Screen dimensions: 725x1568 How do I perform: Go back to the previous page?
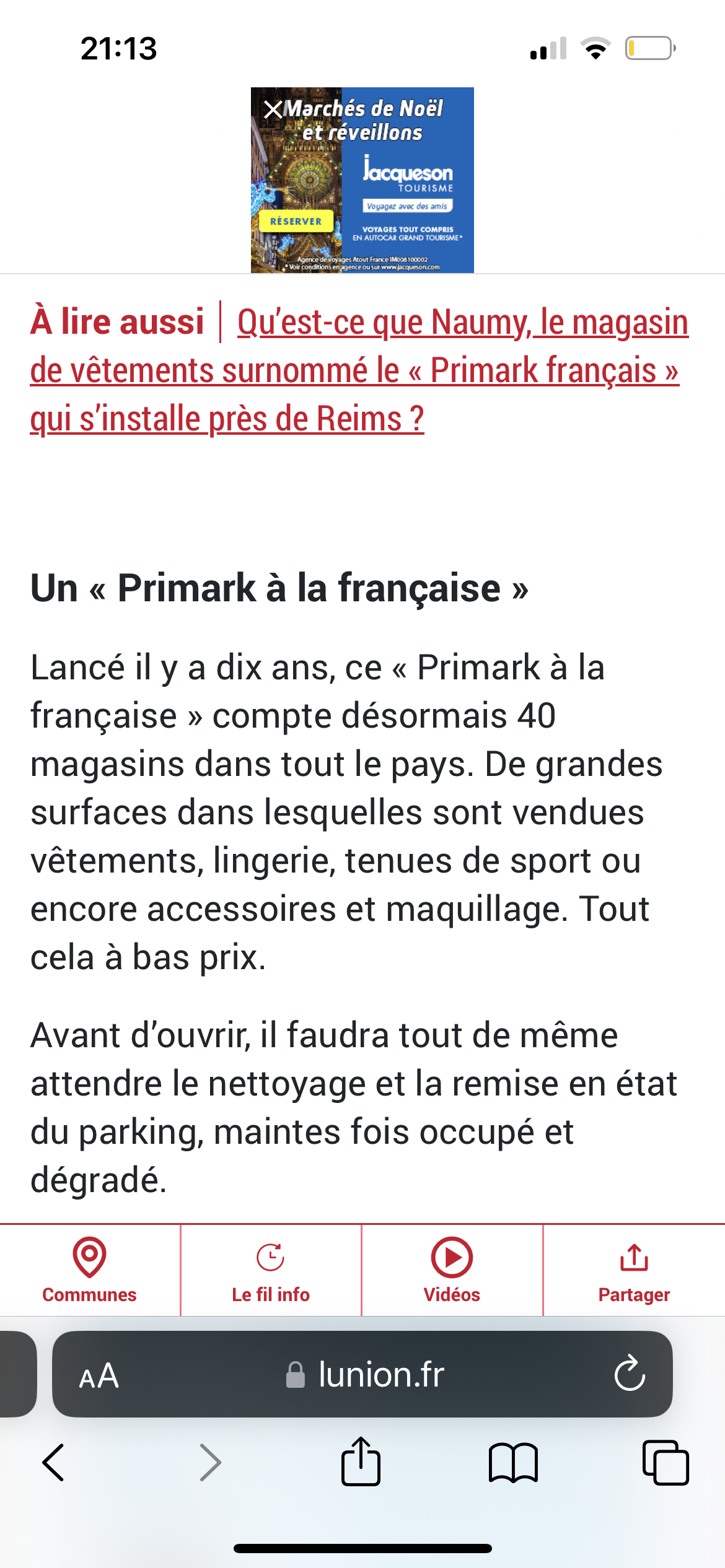tap(54, 1463)
